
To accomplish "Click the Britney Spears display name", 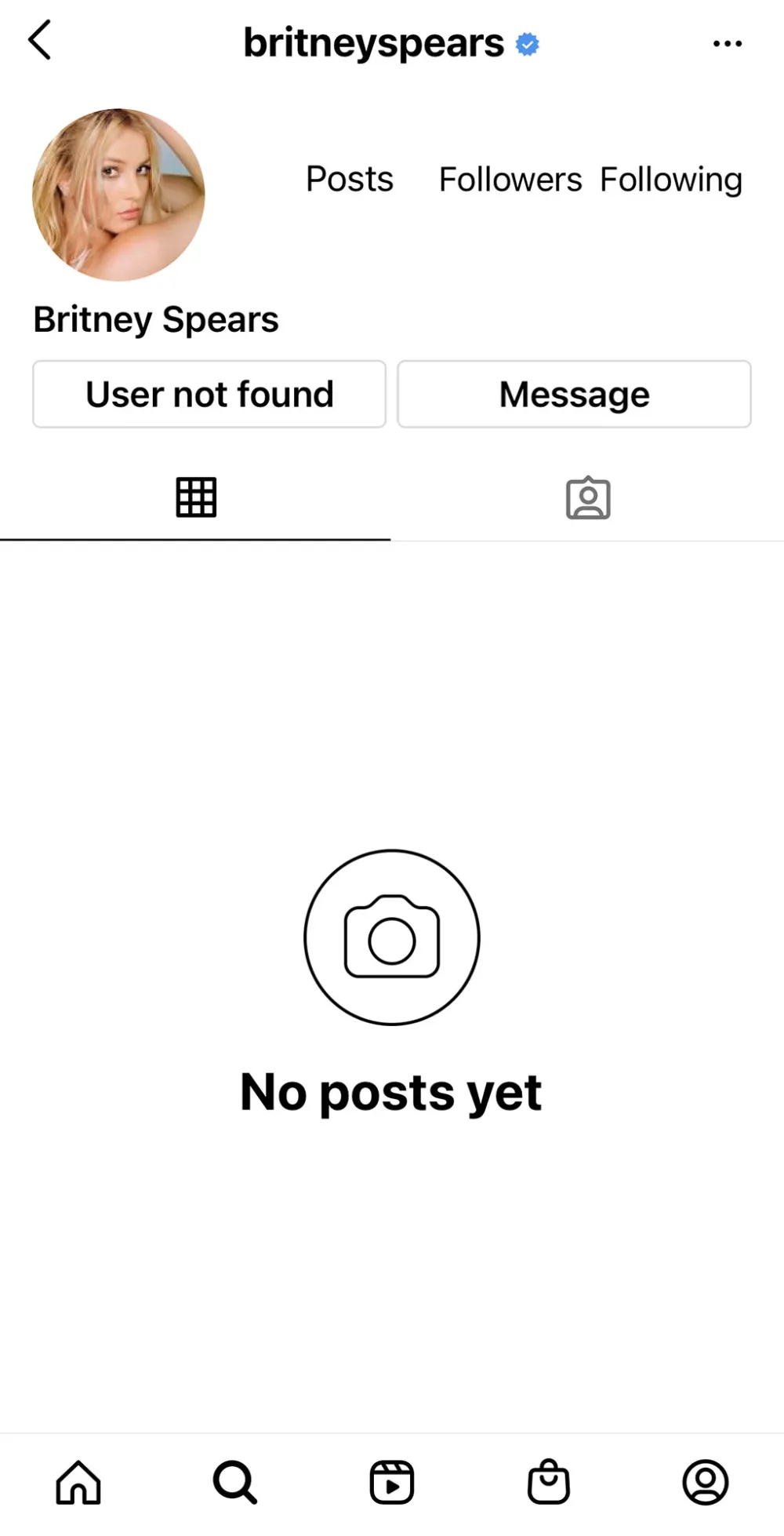I will (x=155, y=319).
